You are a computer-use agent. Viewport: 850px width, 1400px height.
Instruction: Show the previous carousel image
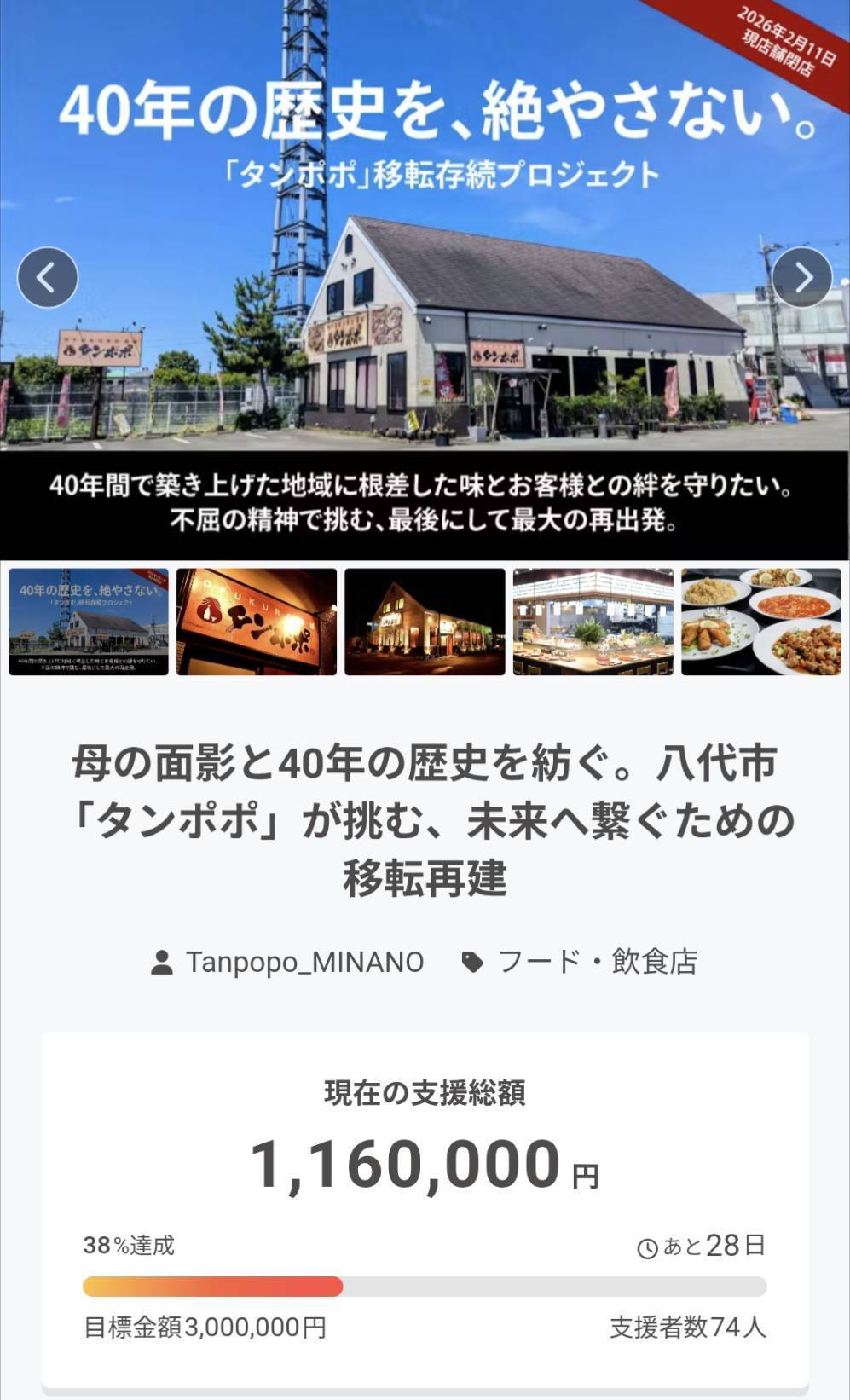click(x=48, y=277)
